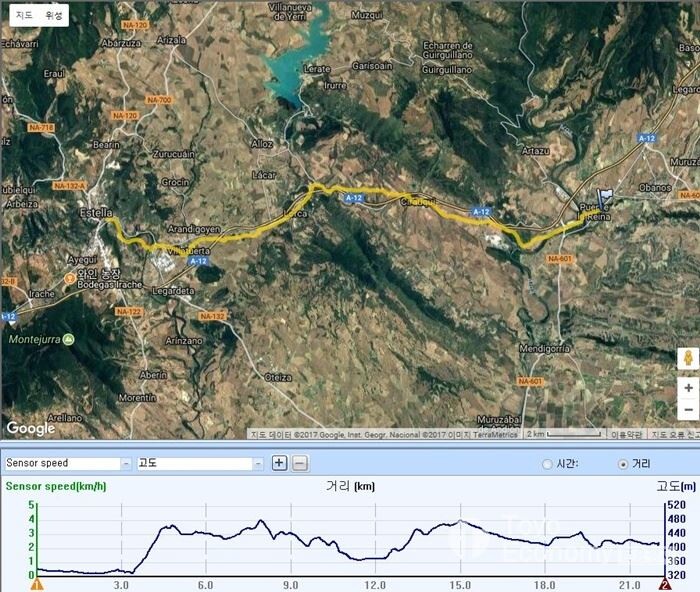Zoom out on the map

point(687,409)
